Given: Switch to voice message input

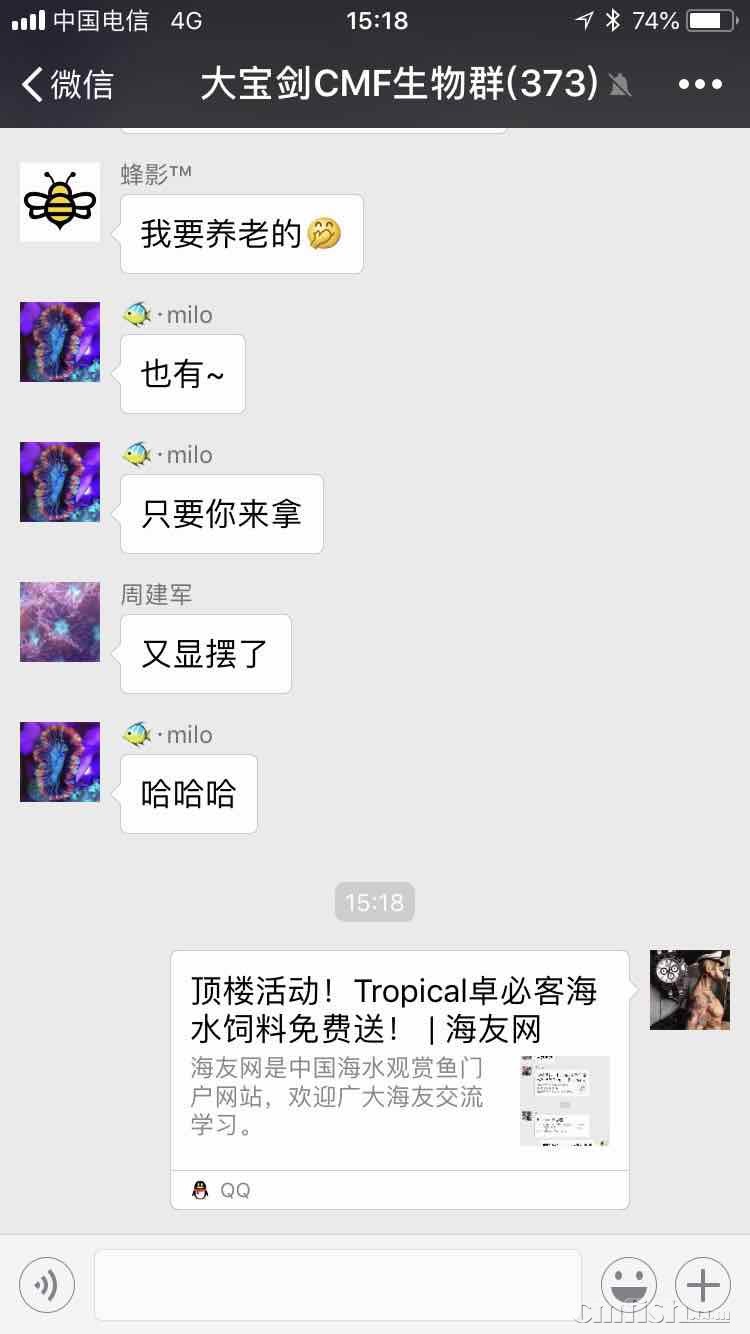Looking at the screenshot, I should pyautogui.click(x=47, y=1284).
